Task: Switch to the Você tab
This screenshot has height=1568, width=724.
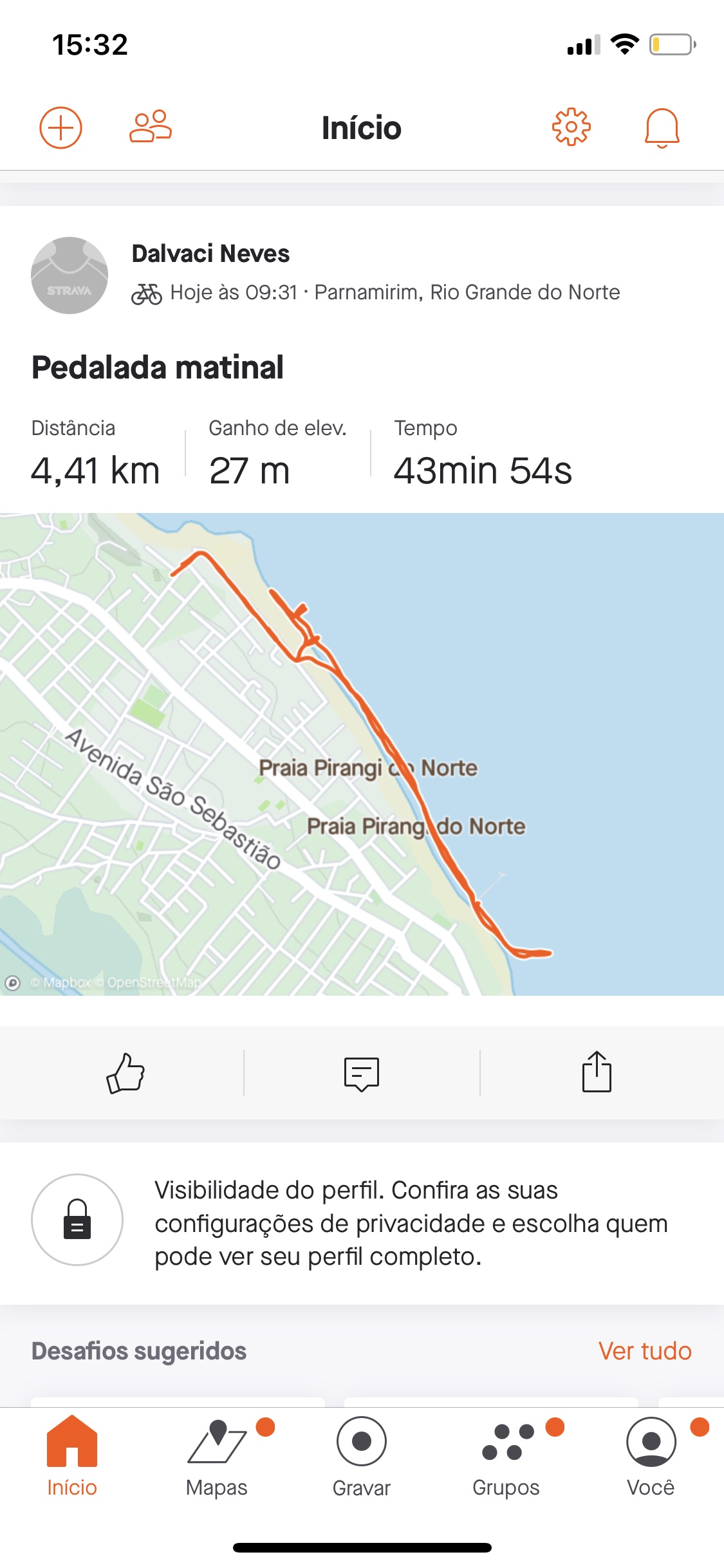Action: coord(651,1458)
